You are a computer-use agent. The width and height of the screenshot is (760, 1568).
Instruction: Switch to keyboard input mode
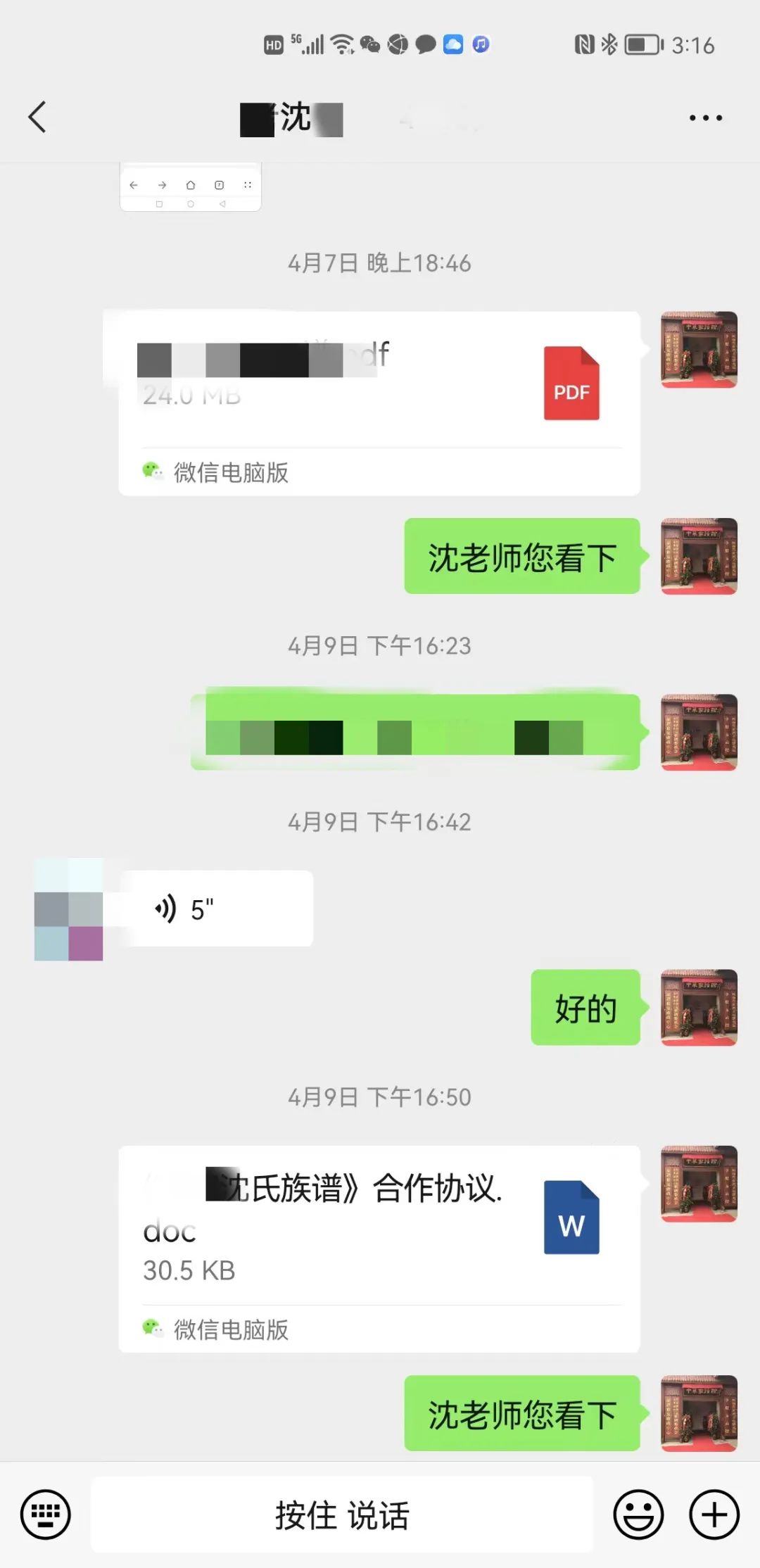45,1514
